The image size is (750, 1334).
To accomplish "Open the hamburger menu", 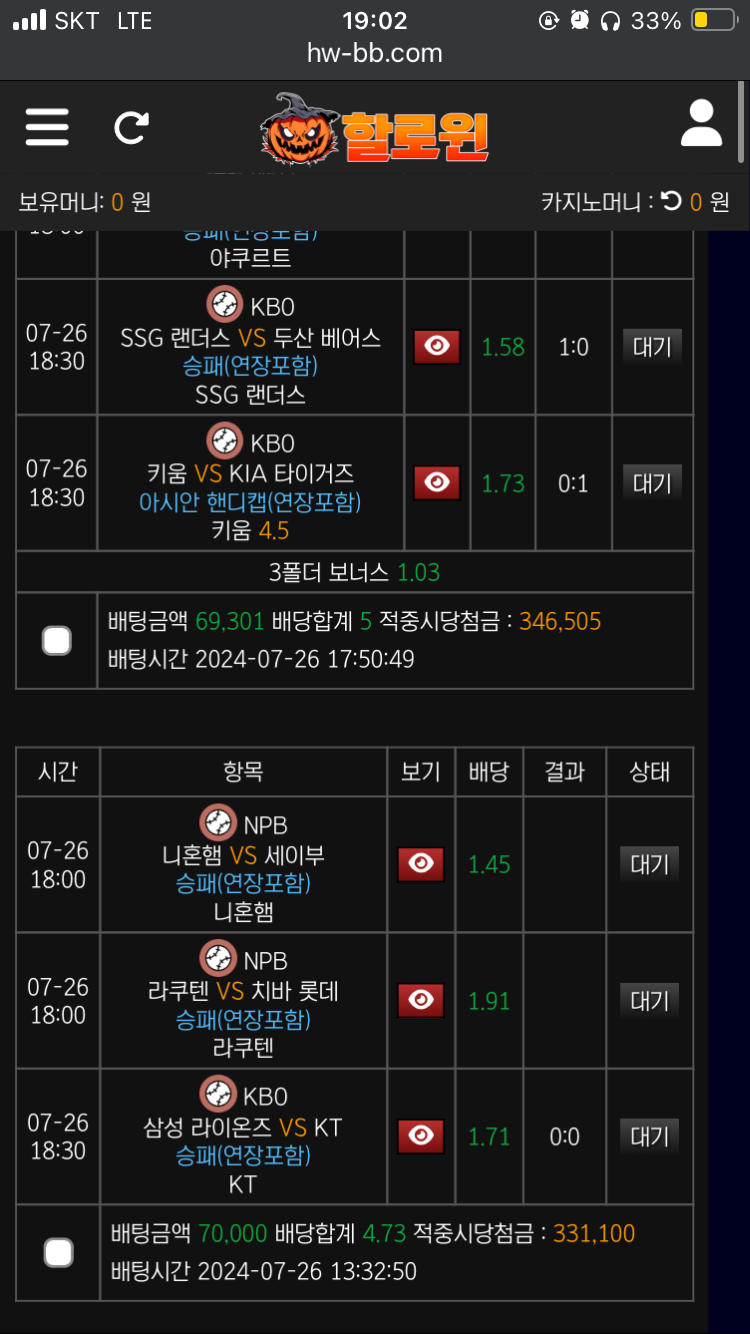I will coord(47,127).
